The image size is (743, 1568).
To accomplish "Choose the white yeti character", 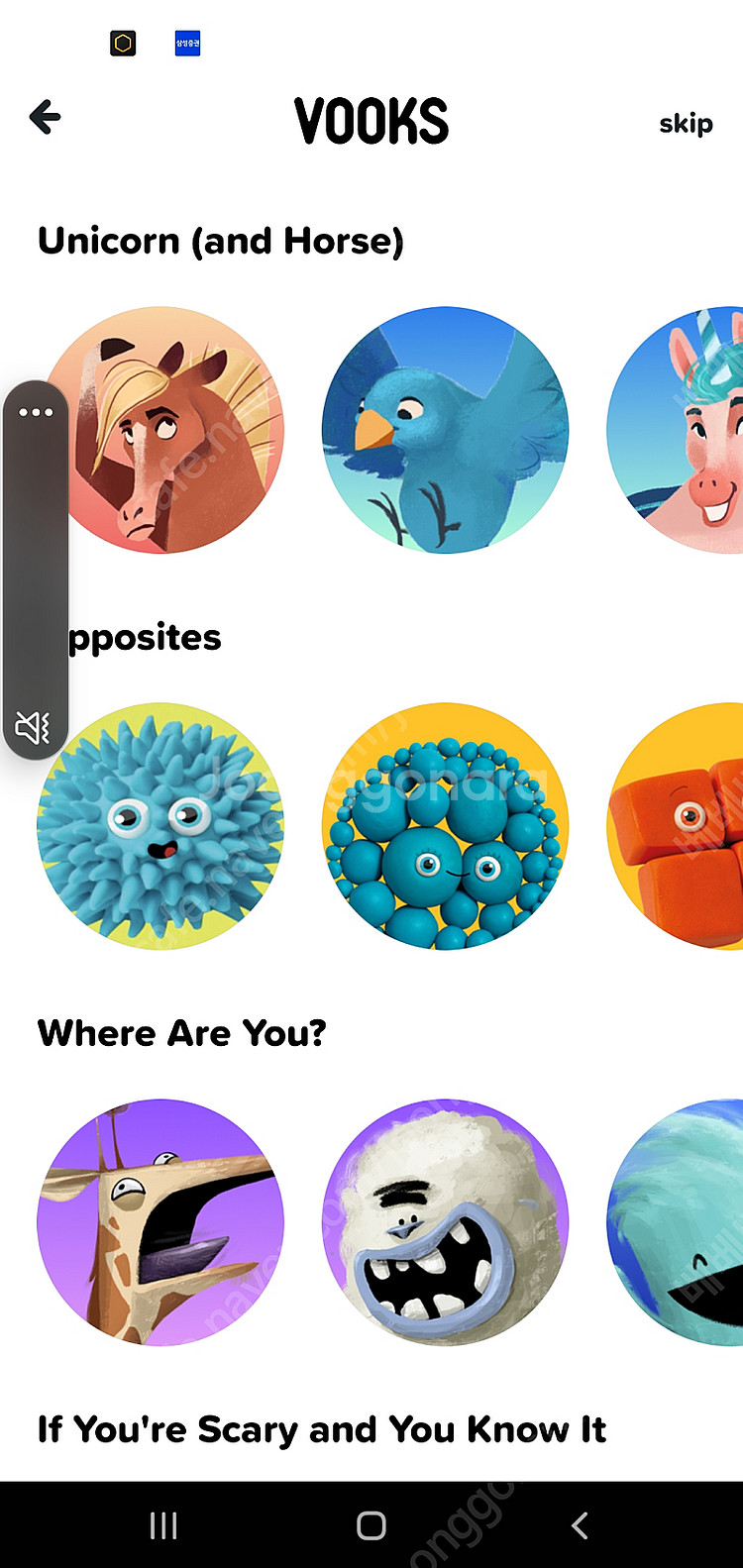I will (445, 1222).
